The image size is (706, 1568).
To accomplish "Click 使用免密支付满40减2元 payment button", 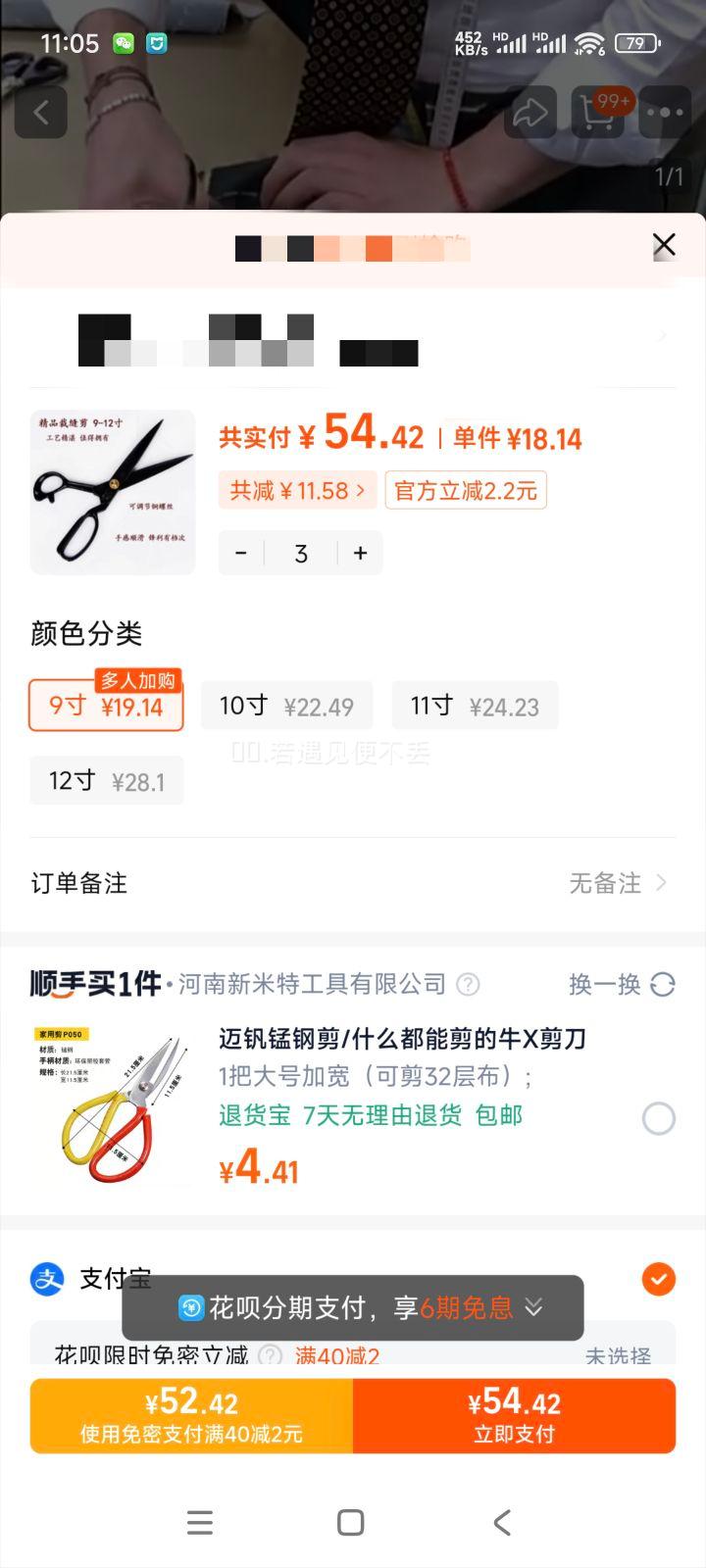I will click(x=192, y=1414).
